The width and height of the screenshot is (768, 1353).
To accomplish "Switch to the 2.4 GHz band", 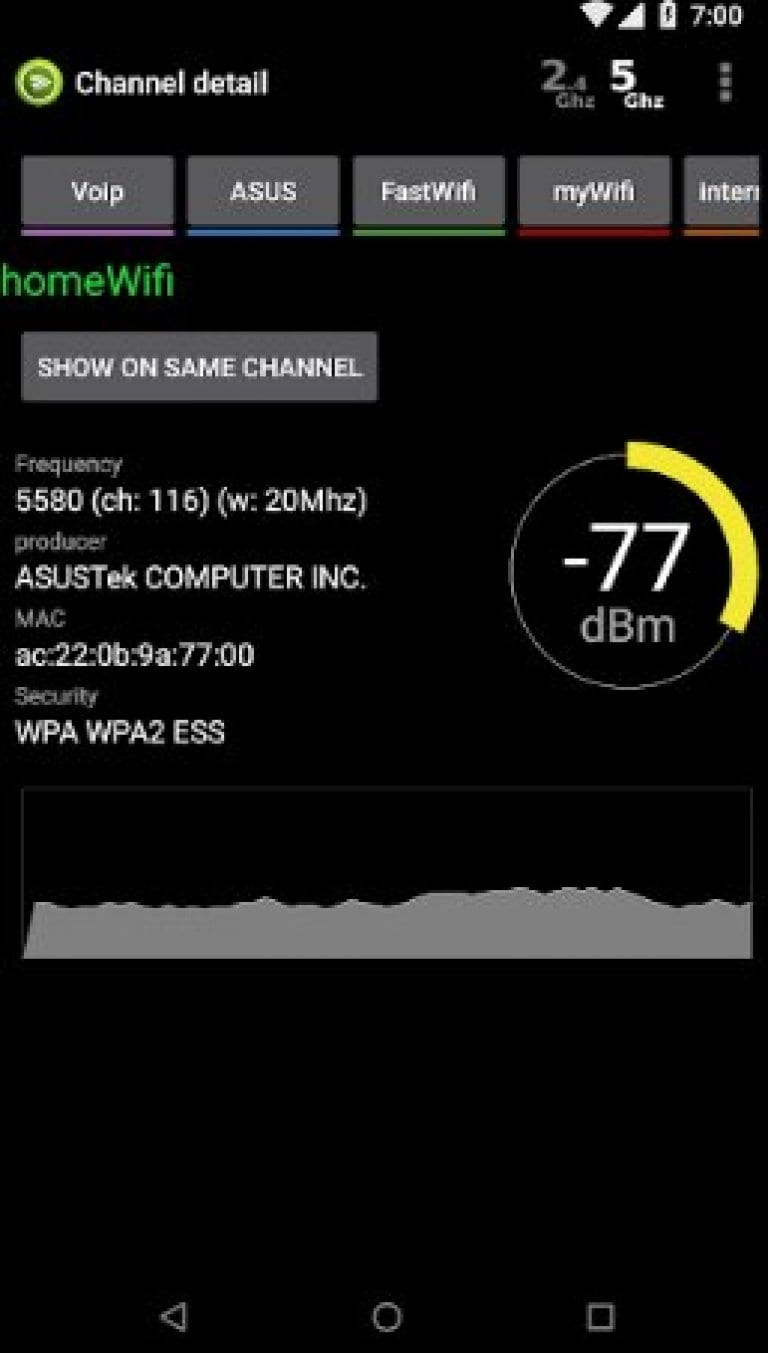I will 567,84.
